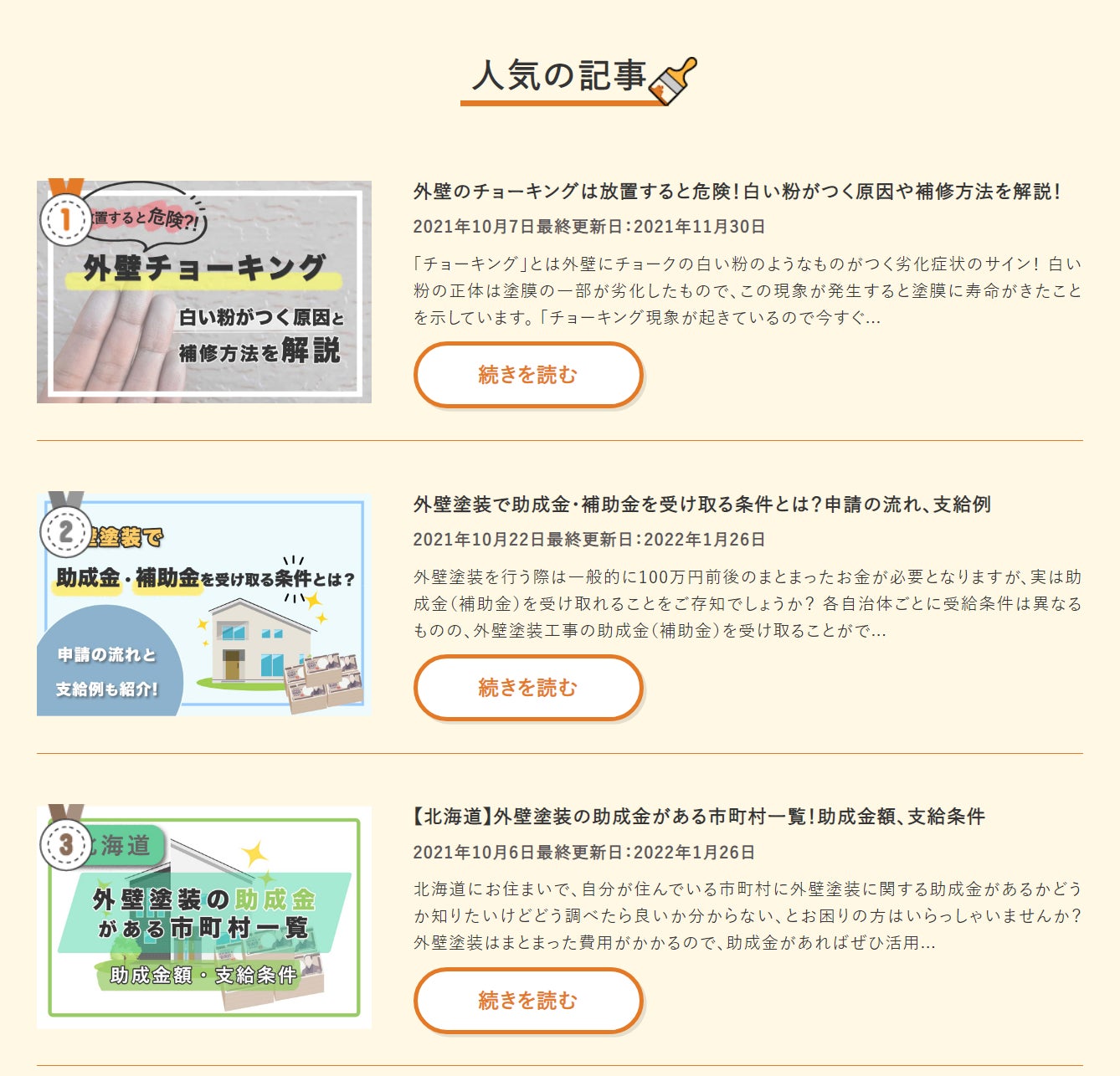Open article title 外壁のチョーキングは放置すると危険
This screenshot has height=1076, width=1120.
(737, 192)
